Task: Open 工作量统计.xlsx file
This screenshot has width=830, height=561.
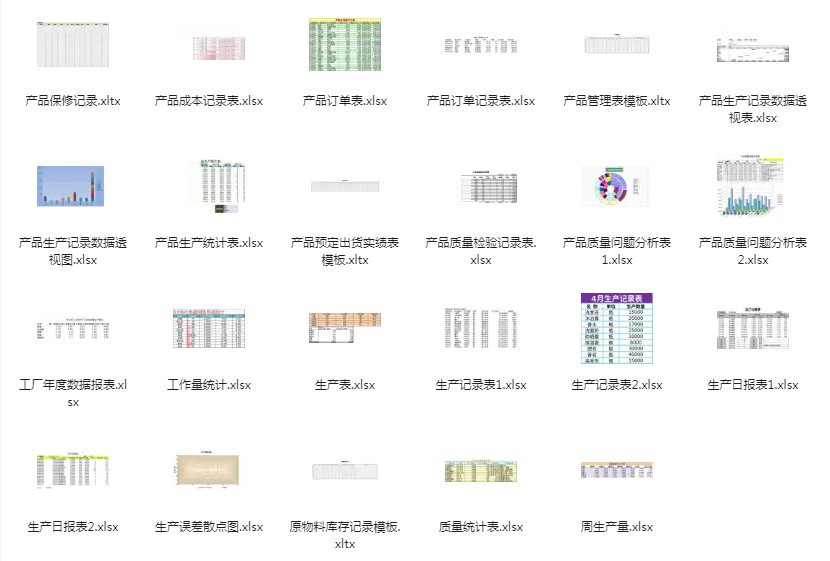Action: click(209, 330)
